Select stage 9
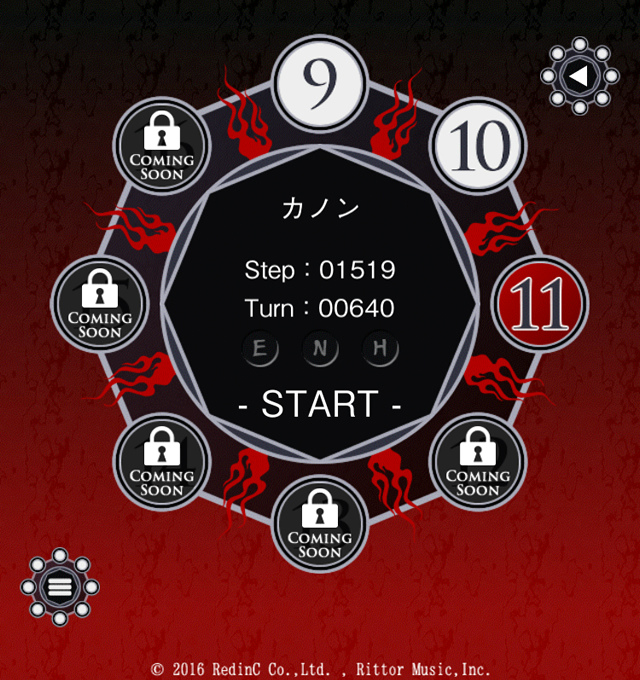The image size is (640, 680). tap(320, 90)
